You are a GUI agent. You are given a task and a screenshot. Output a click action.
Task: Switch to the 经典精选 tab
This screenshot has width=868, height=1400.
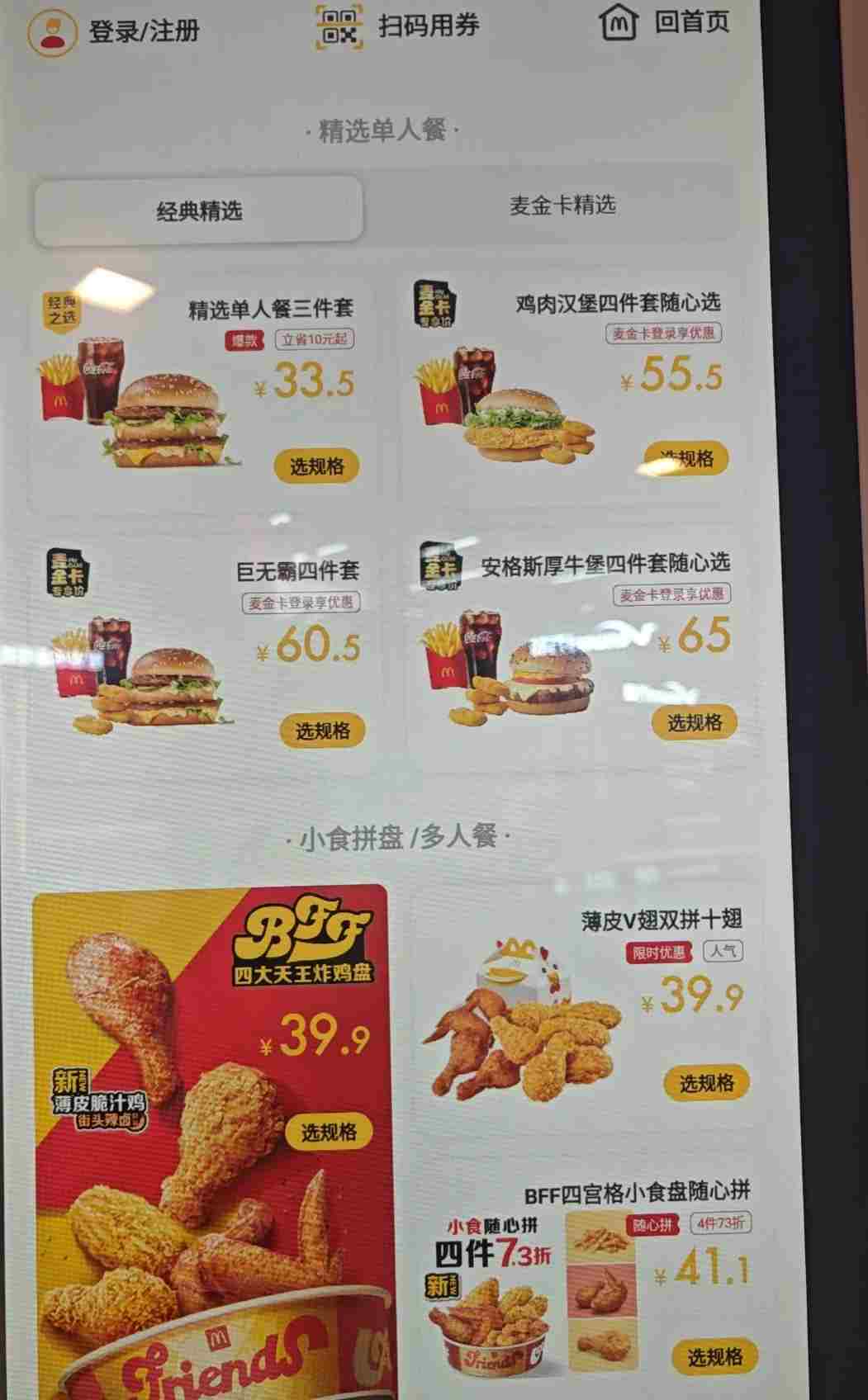[x=198, y=210]
